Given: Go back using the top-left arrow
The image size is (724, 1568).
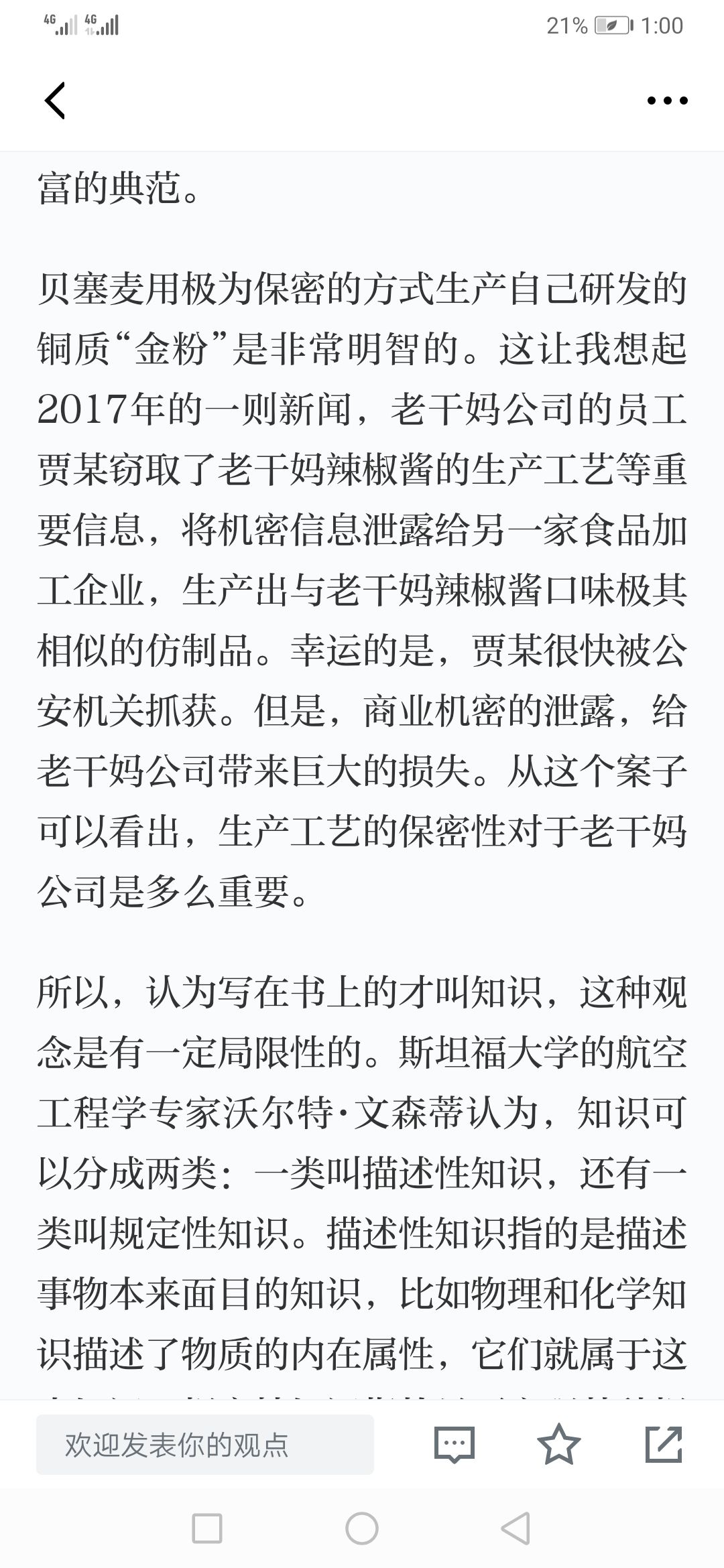Looking at the screenshot, I should tap(54, 101).
